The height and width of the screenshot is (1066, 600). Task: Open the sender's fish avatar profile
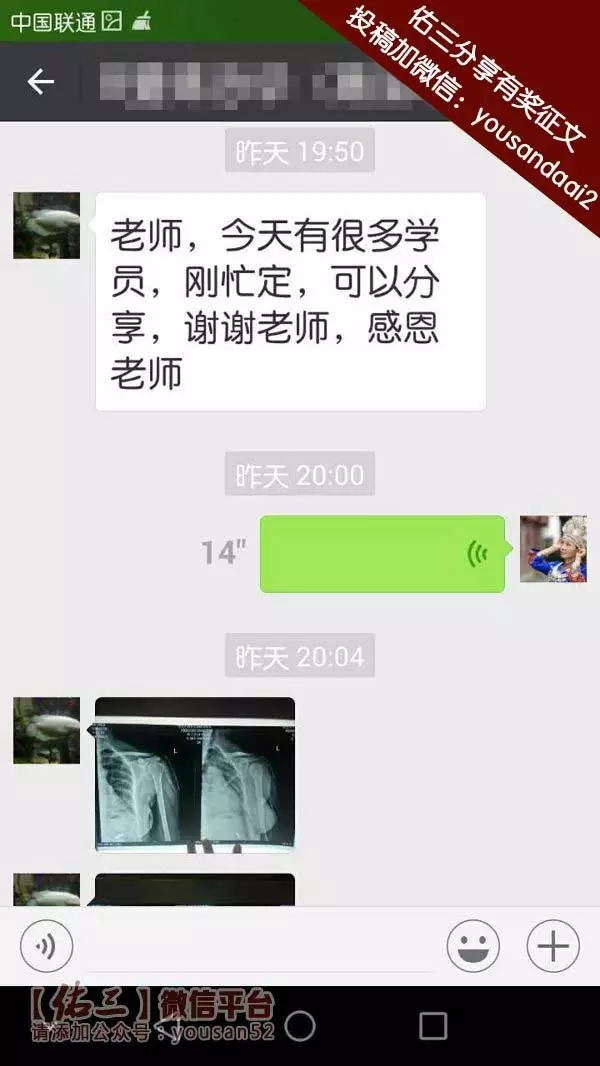click(x=46, y=226)
